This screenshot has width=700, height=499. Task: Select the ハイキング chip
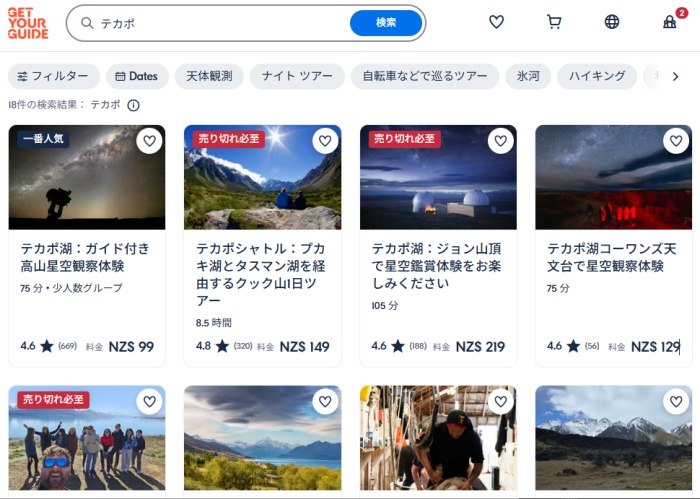pyautogui.click(x=597, y=76)
